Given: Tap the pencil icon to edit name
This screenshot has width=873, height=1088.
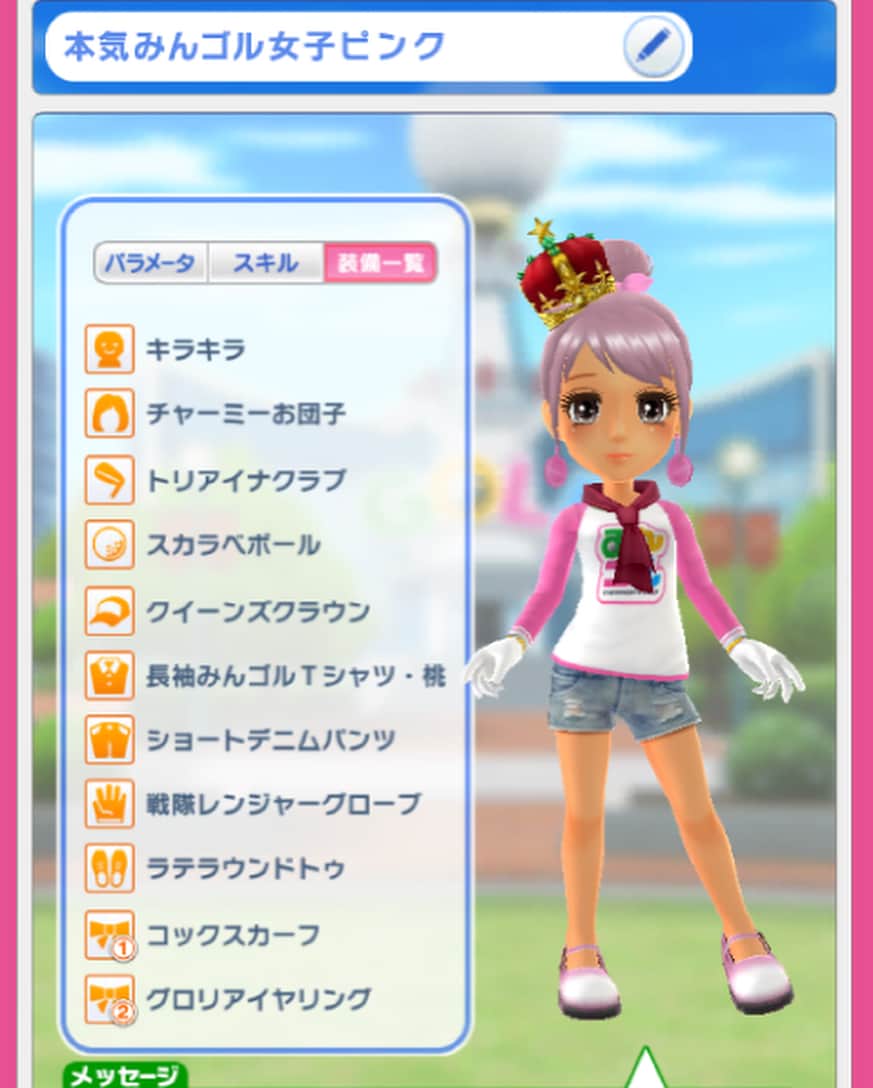Looking at the screenshot, I should pyautogui.click(x=655, y=46).
